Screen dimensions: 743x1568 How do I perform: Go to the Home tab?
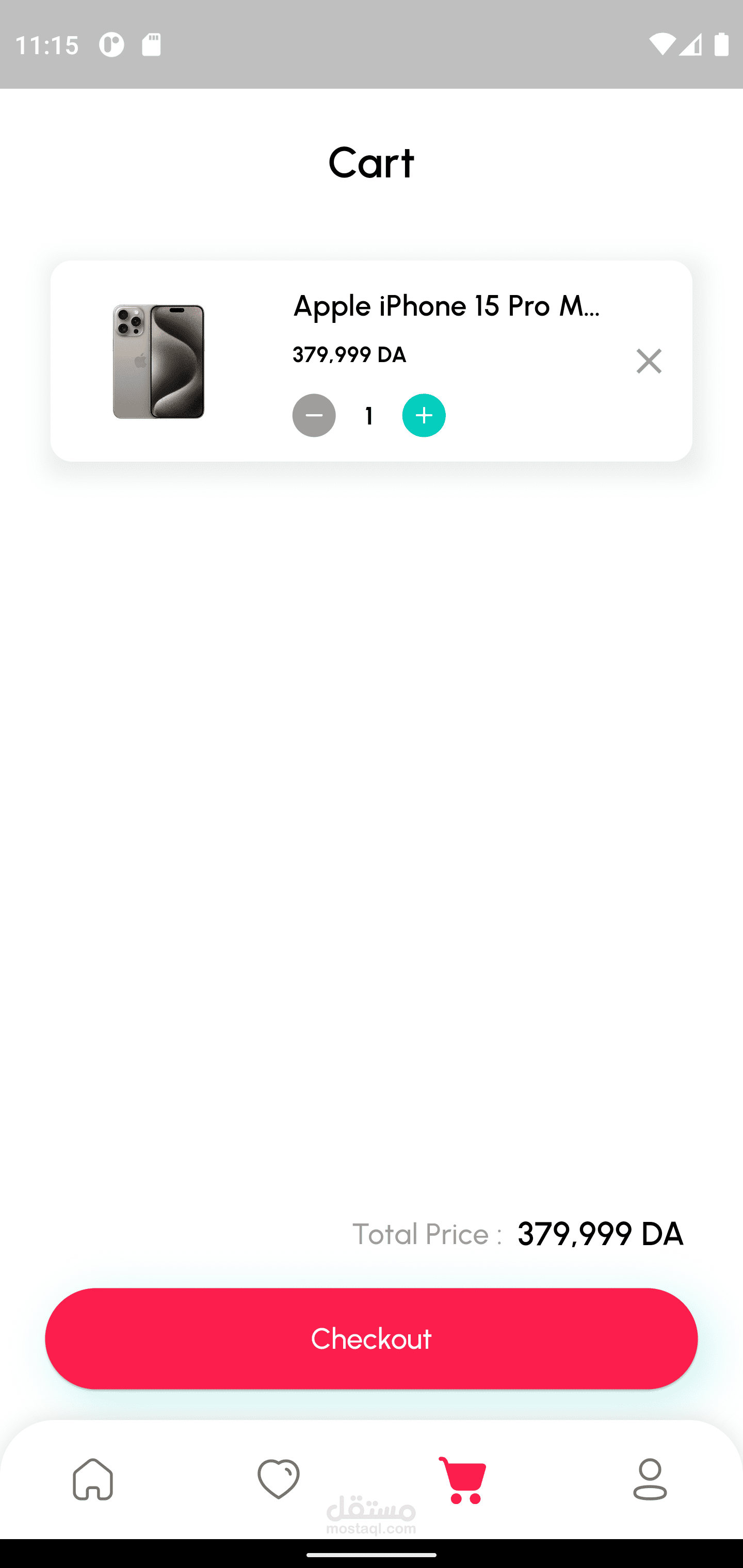92,1479
